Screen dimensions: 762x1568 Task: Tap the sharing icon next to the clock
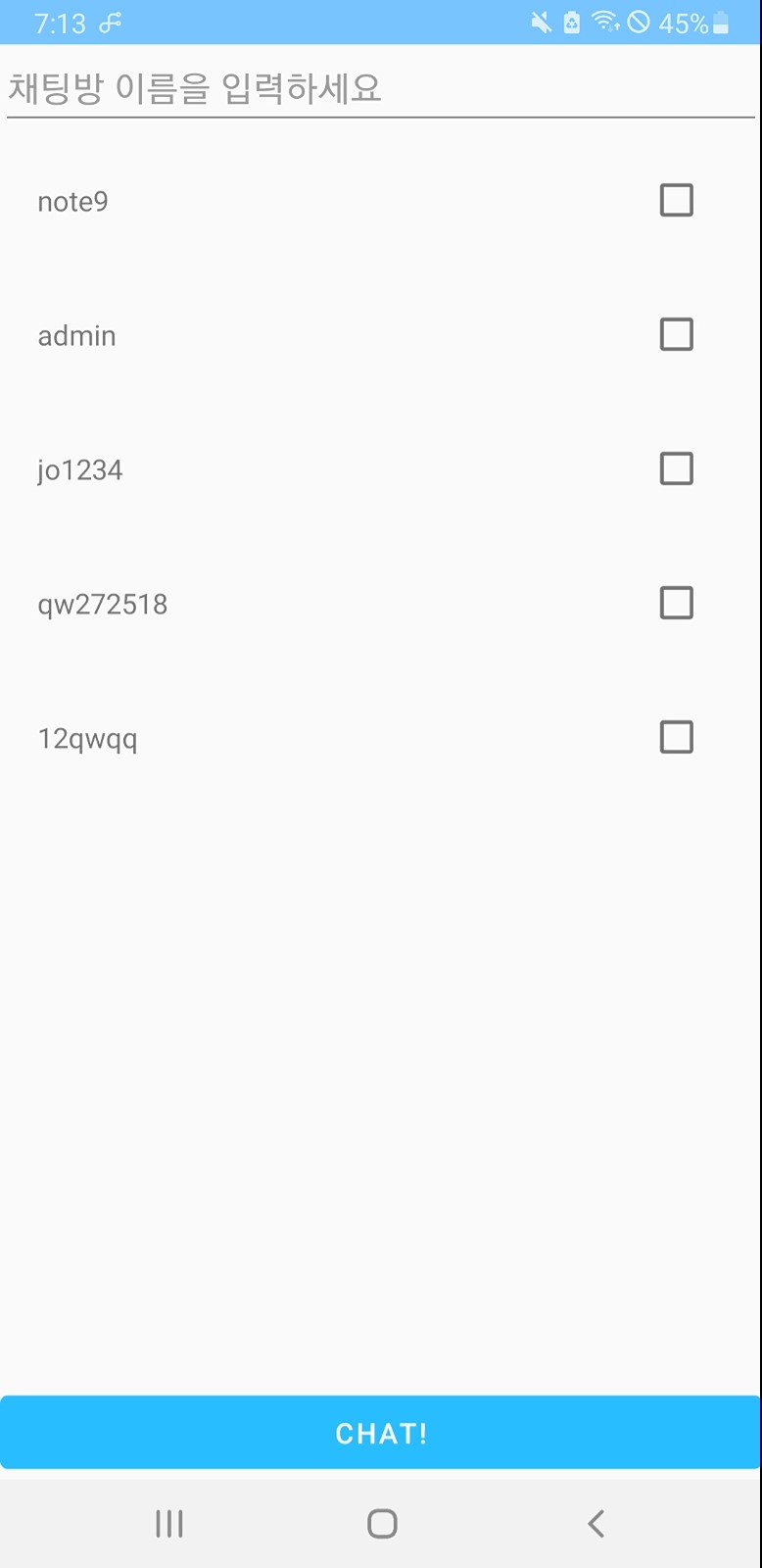(110, 23)
